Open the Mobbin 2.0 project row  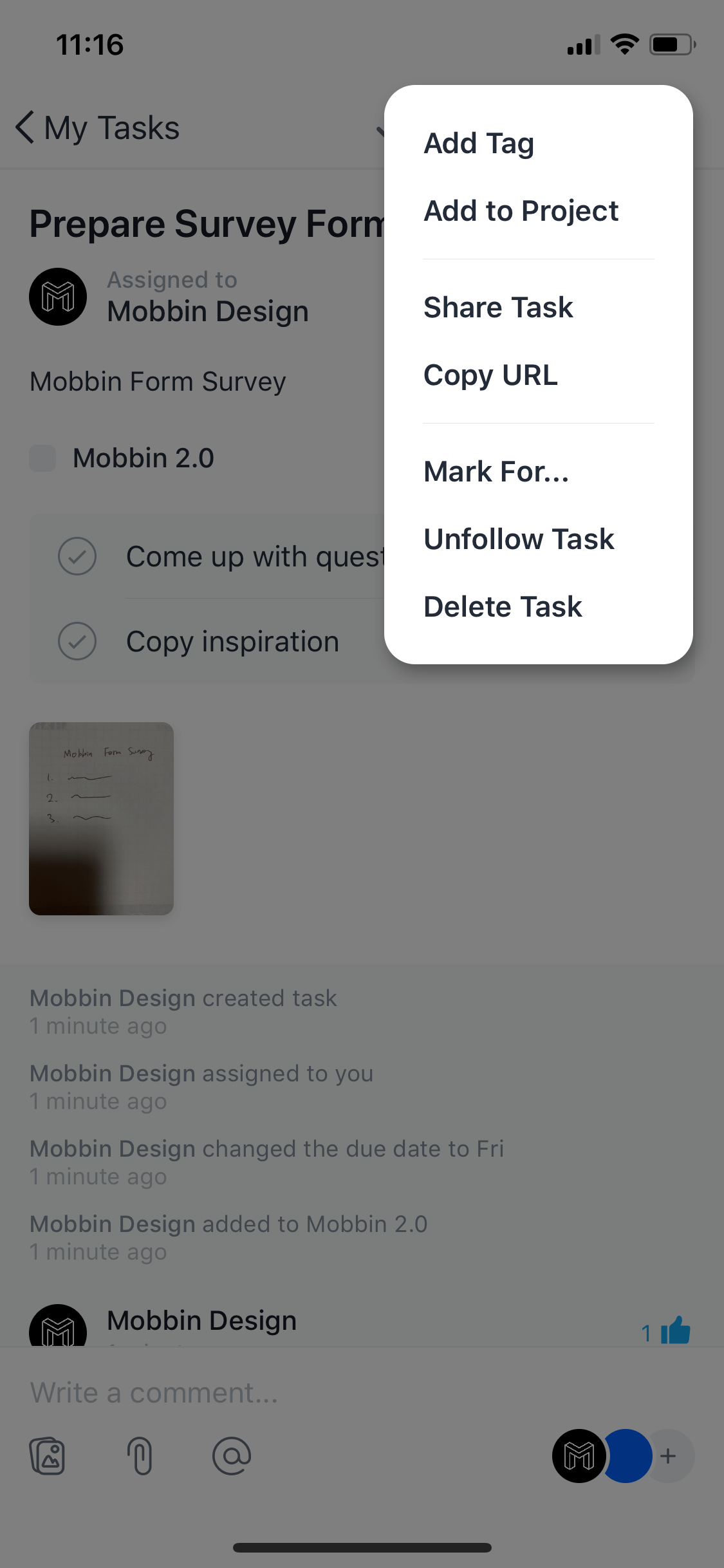point(122,458)
